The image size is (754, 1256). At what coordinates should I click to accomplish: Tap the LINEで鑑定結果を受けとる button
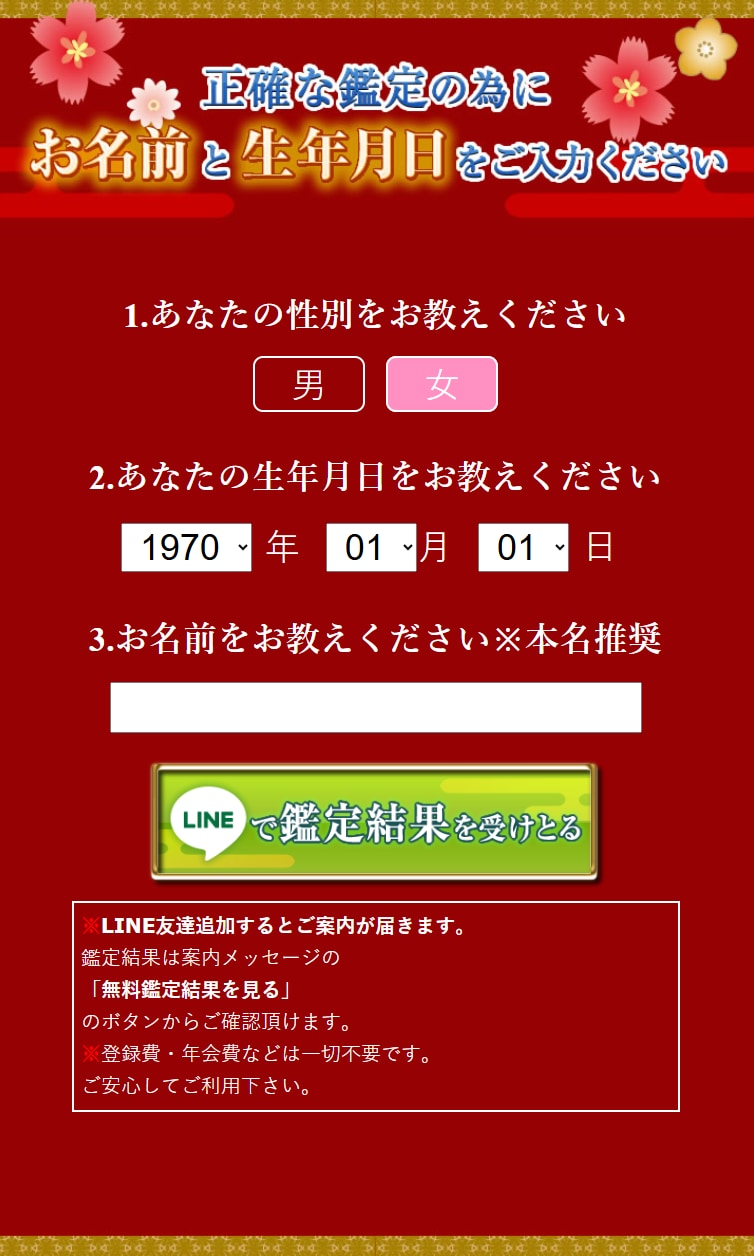point(375,823)
